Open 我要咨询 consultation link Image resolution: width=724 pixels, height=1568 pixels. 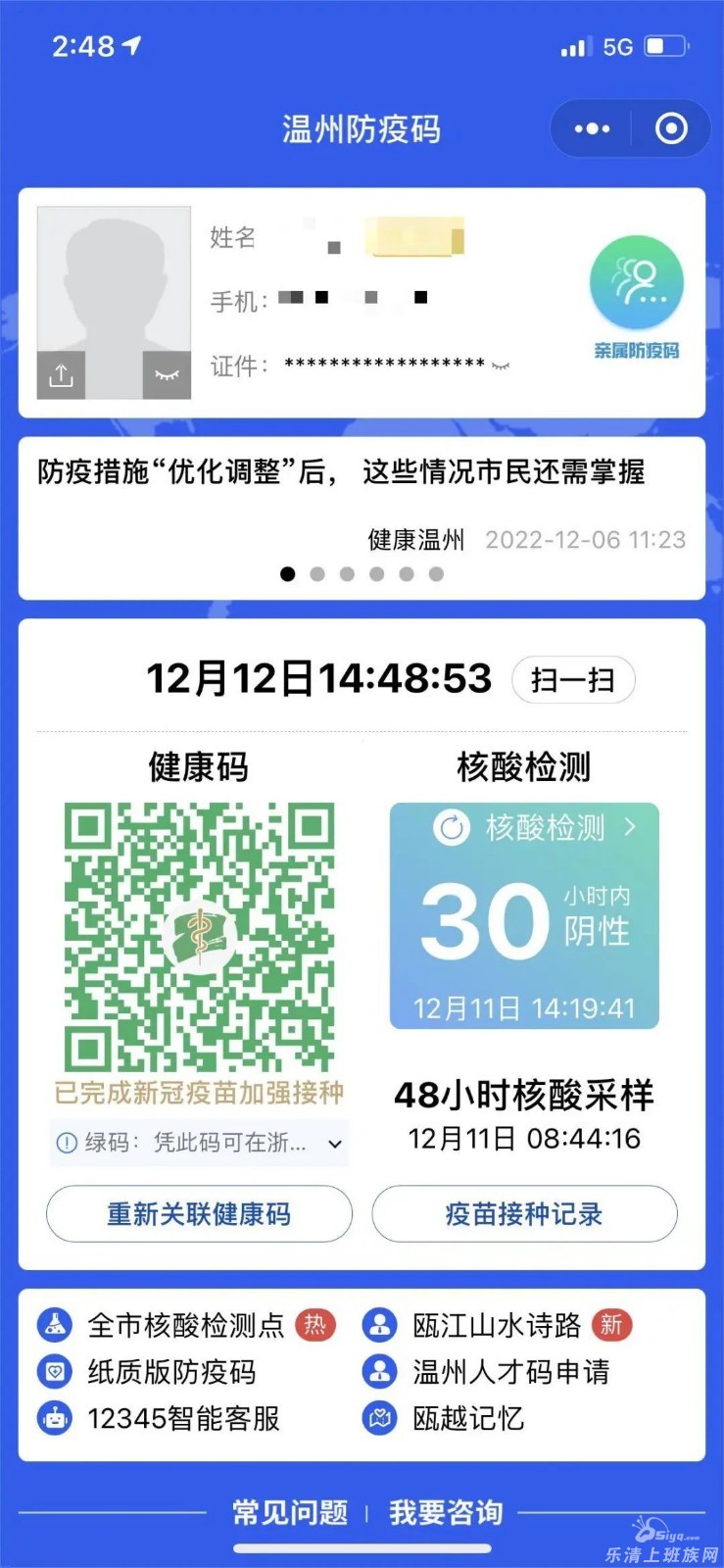[446, 1512]
